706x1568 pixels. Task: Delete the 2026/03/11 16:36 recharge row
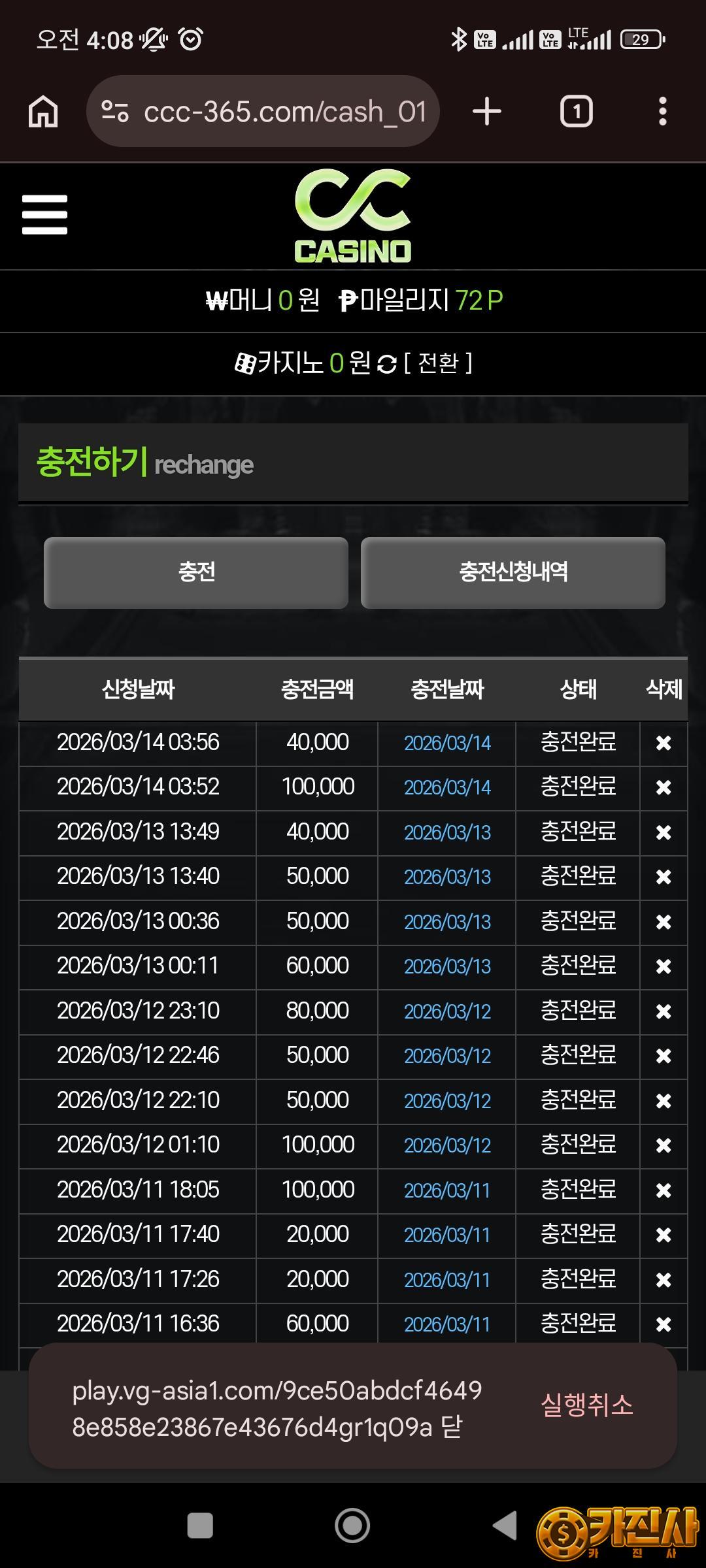pyautogui.click(x=664, y=1324)
